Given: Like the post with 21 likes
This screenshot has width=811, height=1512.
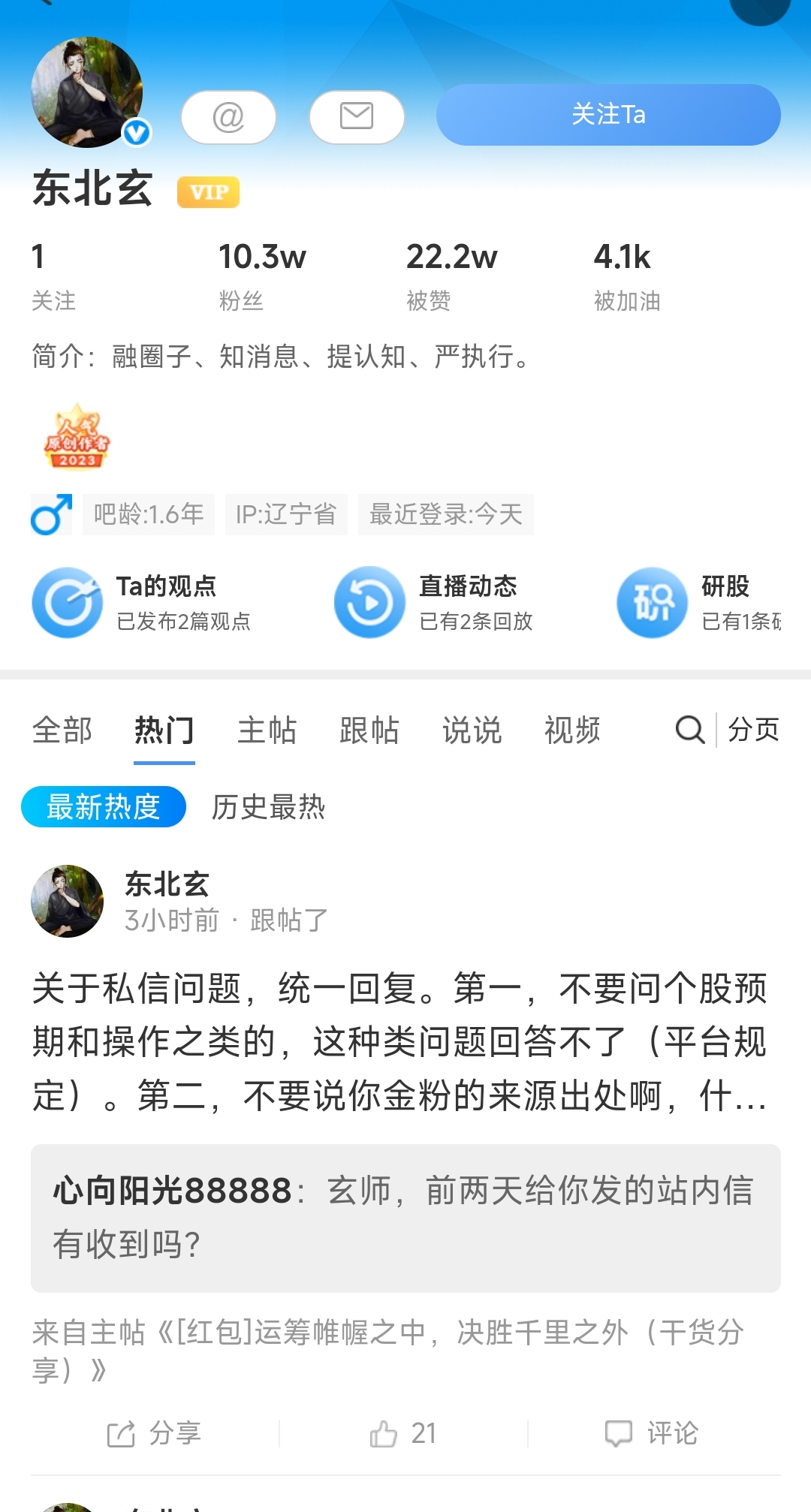Looking at the screenshot, I should [x=403, y=1433].
